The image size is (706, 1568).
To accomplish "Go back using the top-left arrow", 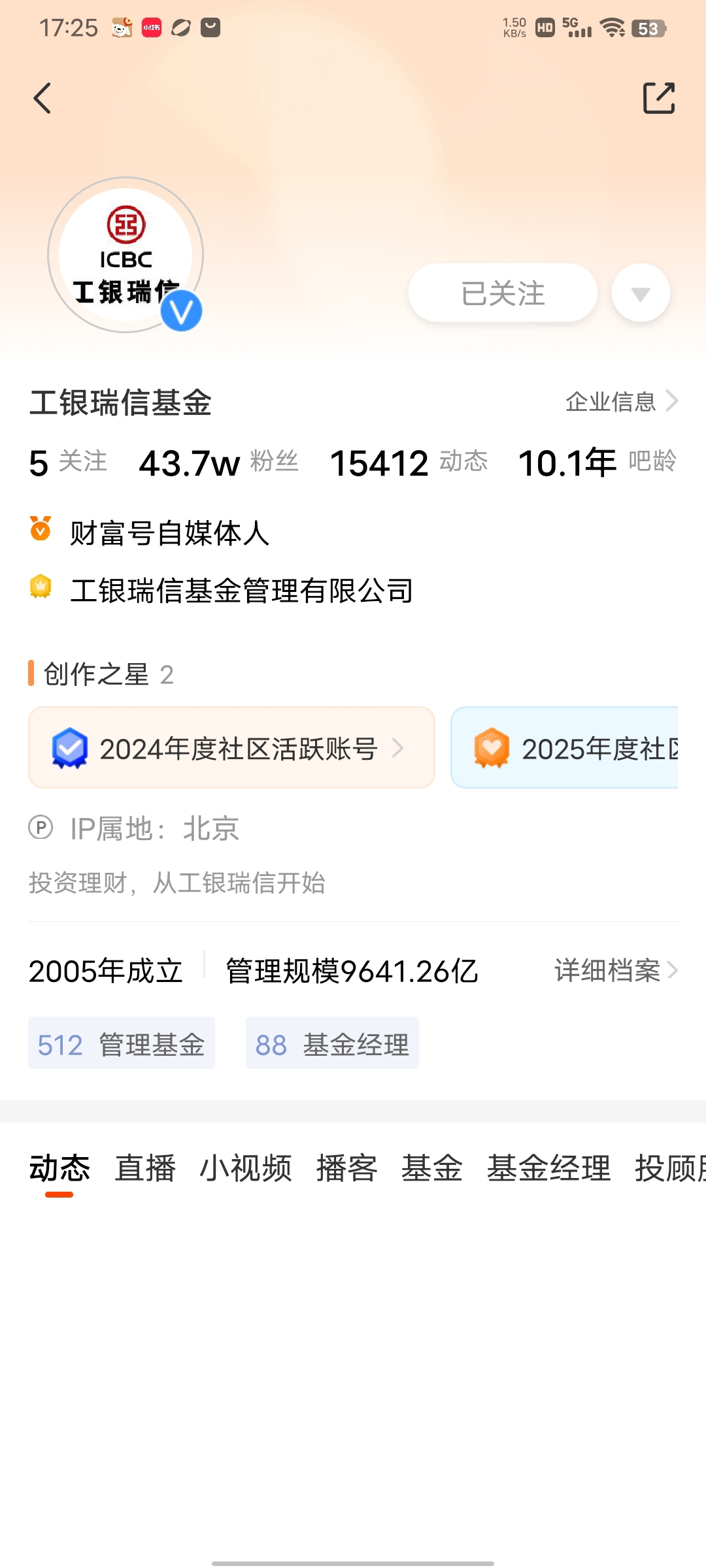I will pos(42,98).
